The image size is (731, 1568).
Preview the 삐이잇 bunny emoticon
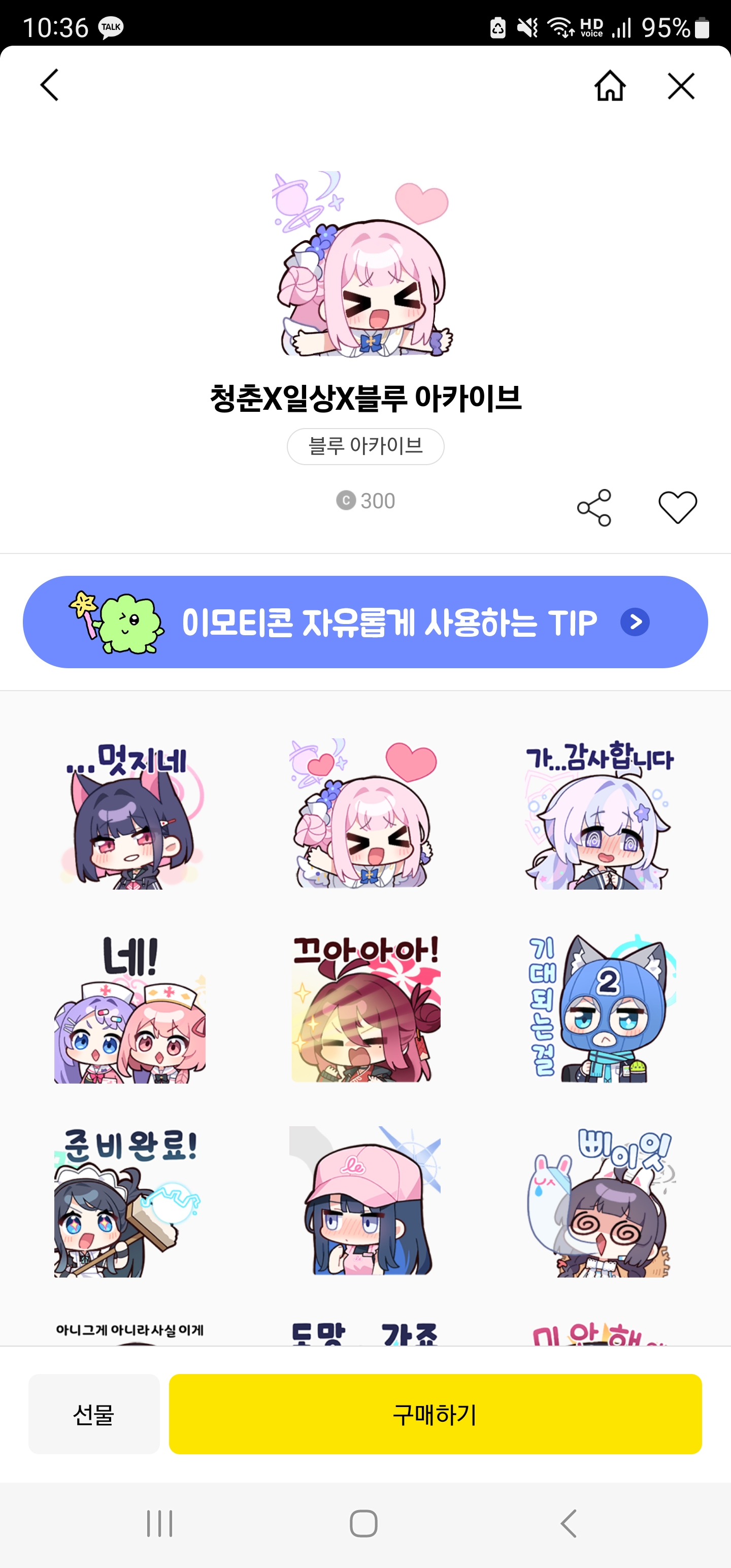600,1201
